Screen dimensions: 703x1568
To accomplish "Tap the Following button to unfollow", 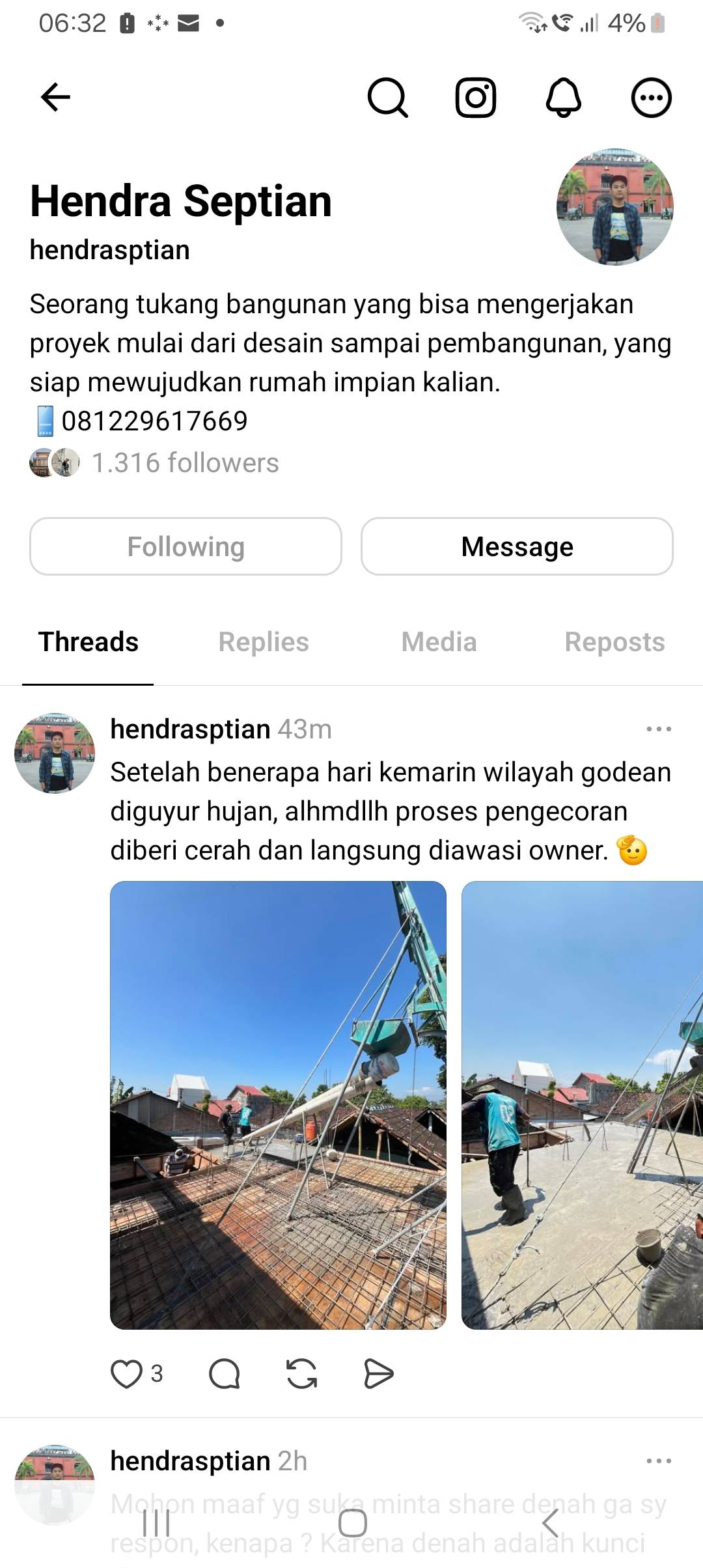I will pyautogui.click(x=186, y=546).
